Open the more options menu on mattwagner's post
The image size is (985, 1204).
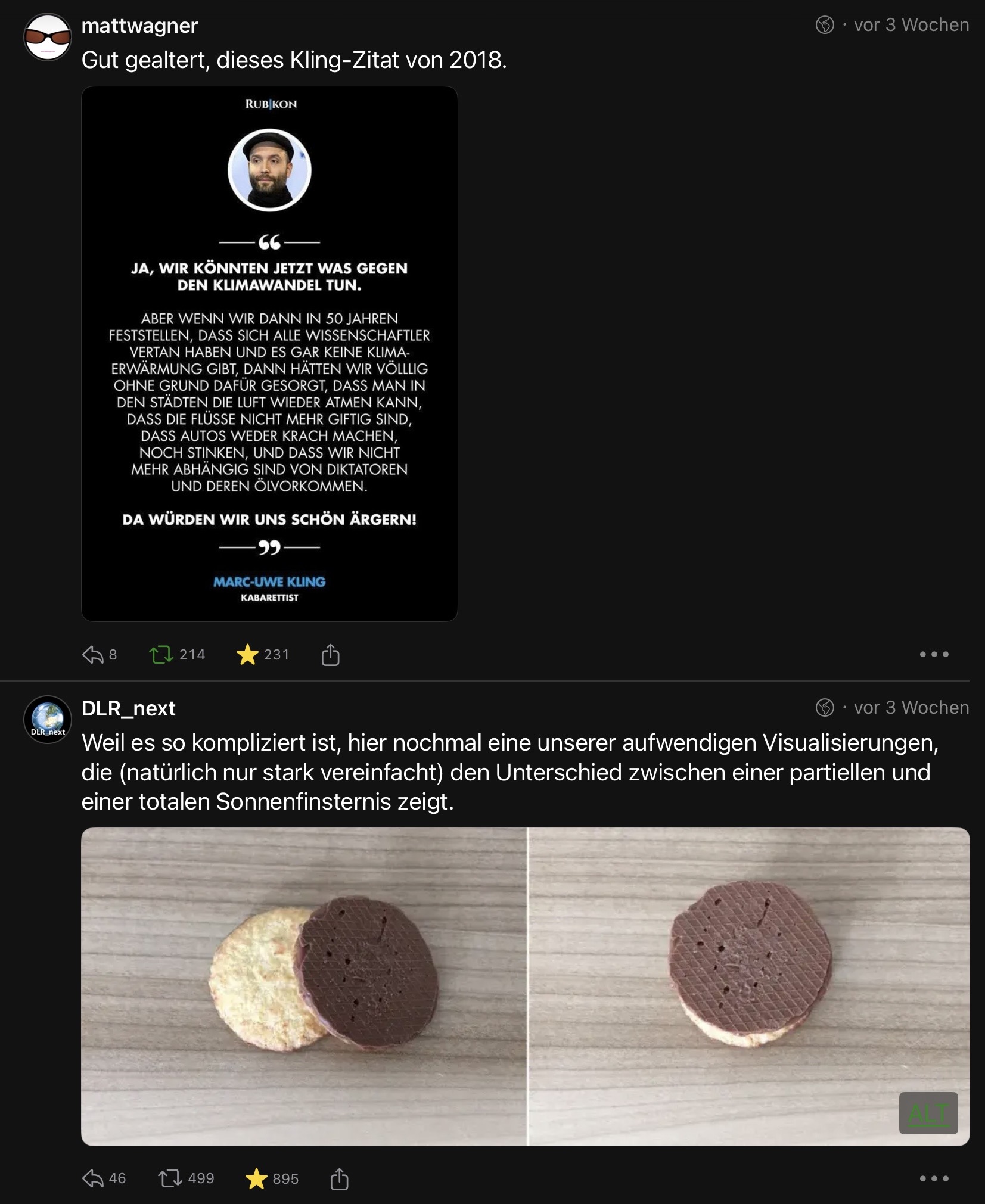[x=934, y=654]
